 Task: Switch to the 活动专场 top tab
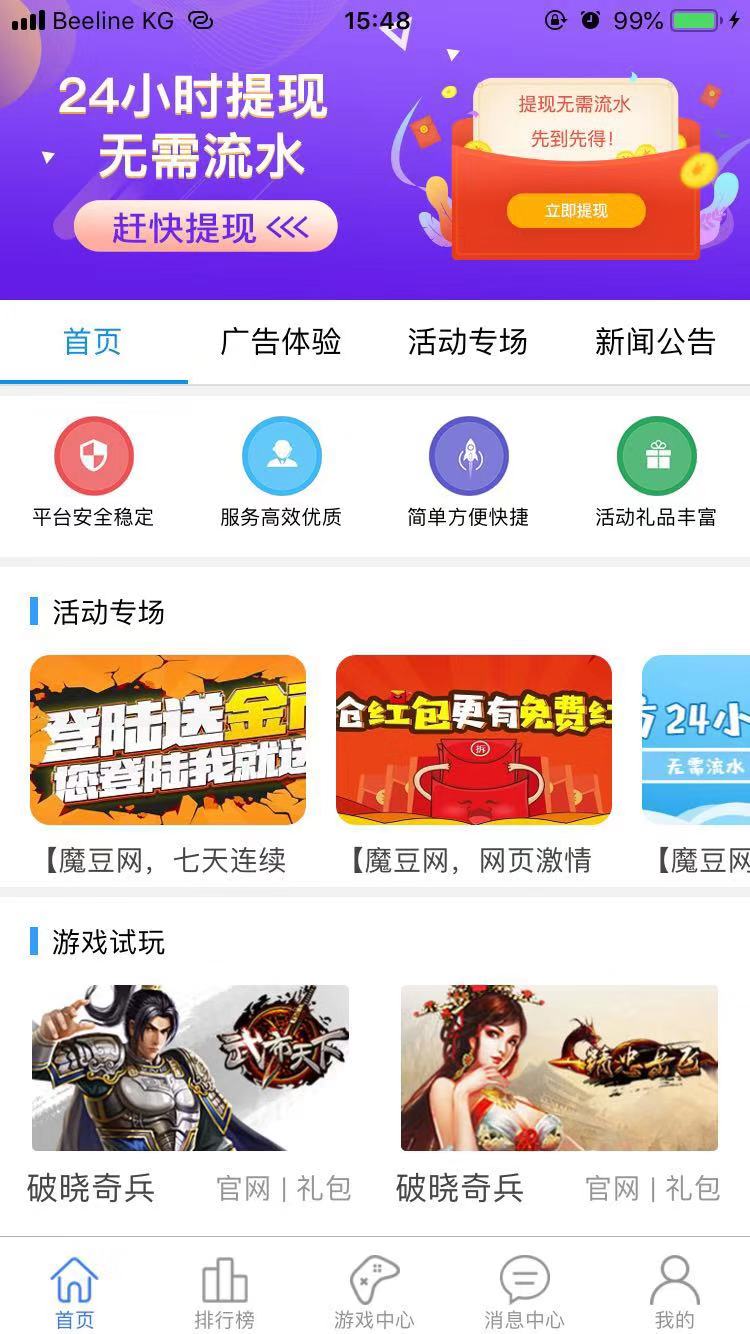click(468, 342)
